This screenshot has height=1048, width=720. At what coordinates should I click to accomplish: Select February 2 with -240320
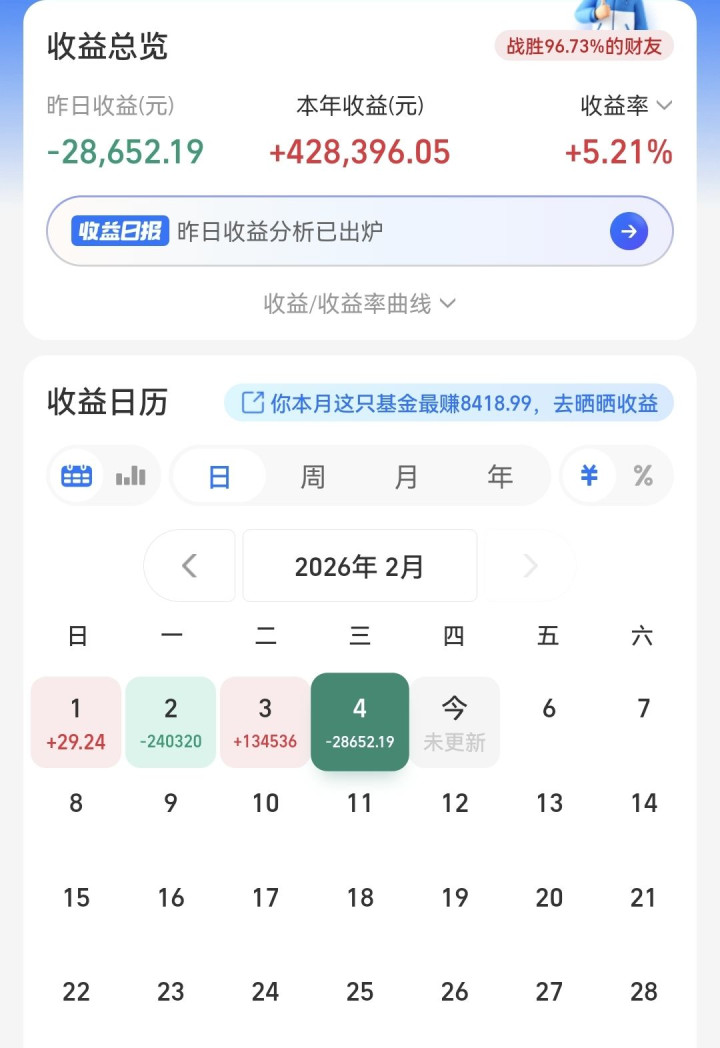click(171, 722)
